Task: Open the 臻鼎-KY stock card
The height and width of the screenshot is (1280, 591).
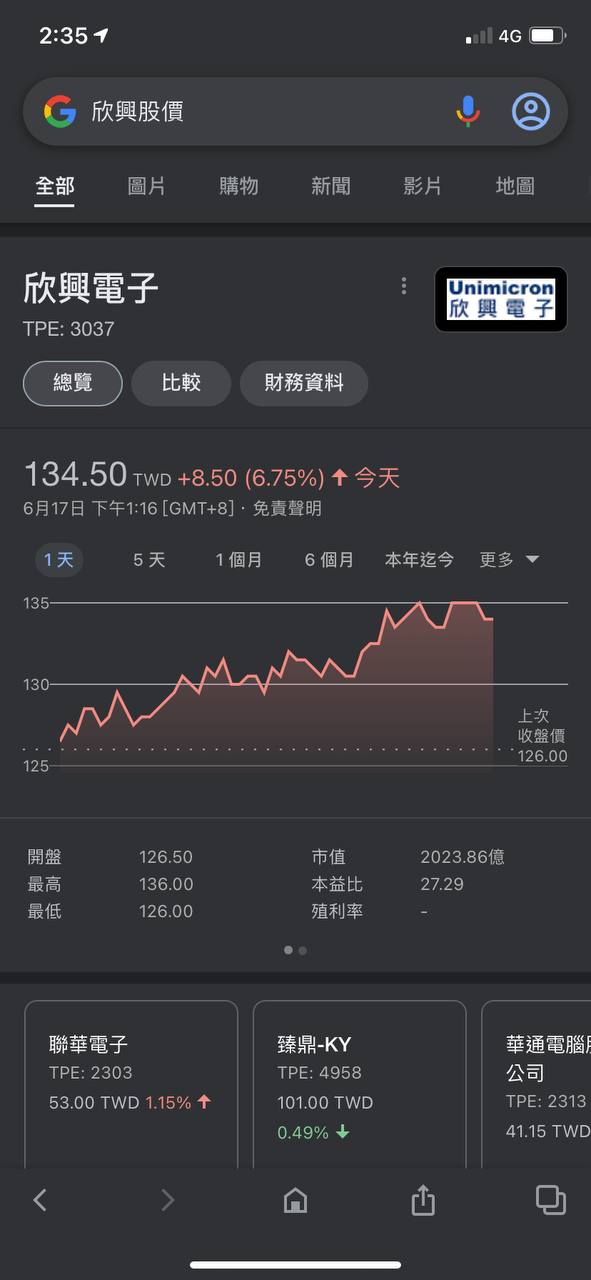Action: coord(359,1084)
